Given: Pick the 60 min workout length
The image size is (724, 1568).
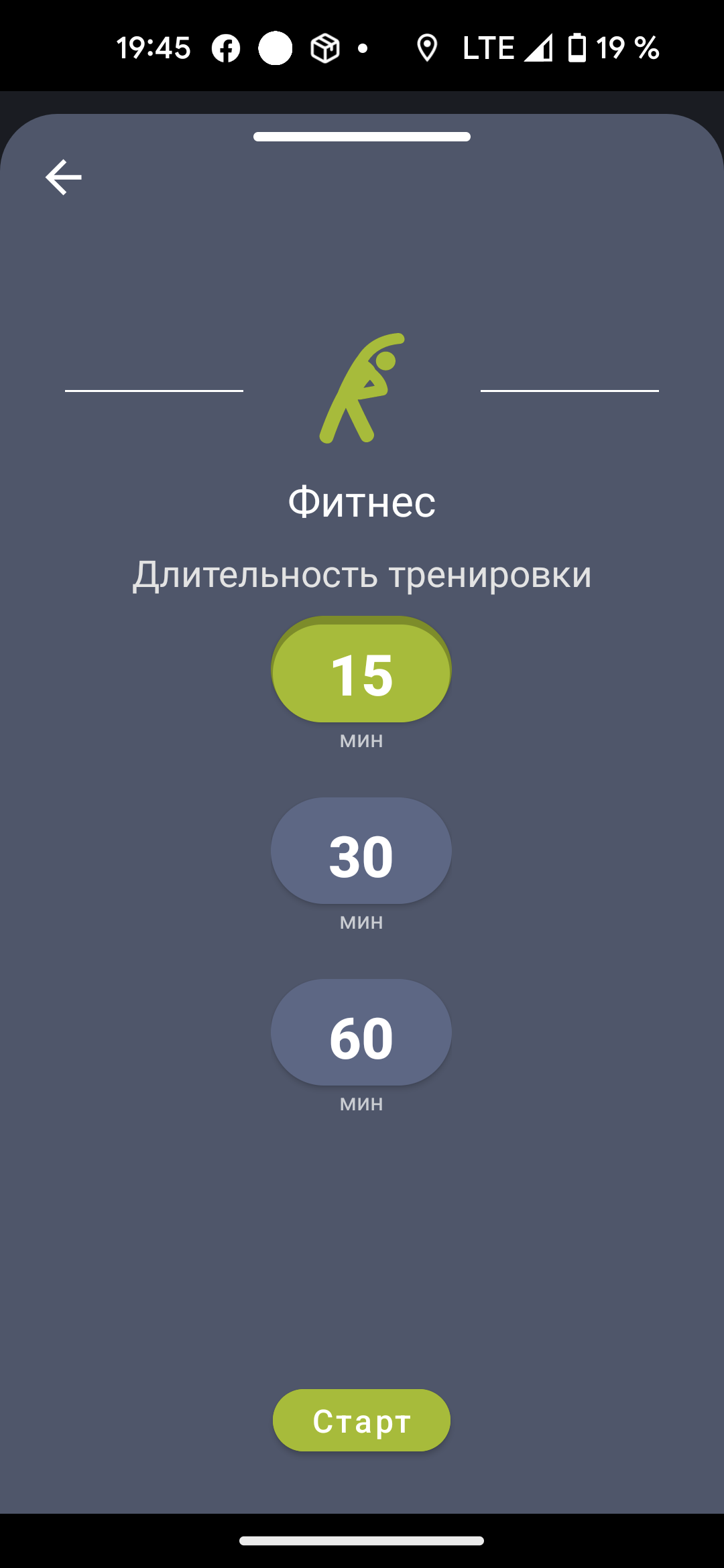Looking at the screenshot, I should coord(361,1033).
